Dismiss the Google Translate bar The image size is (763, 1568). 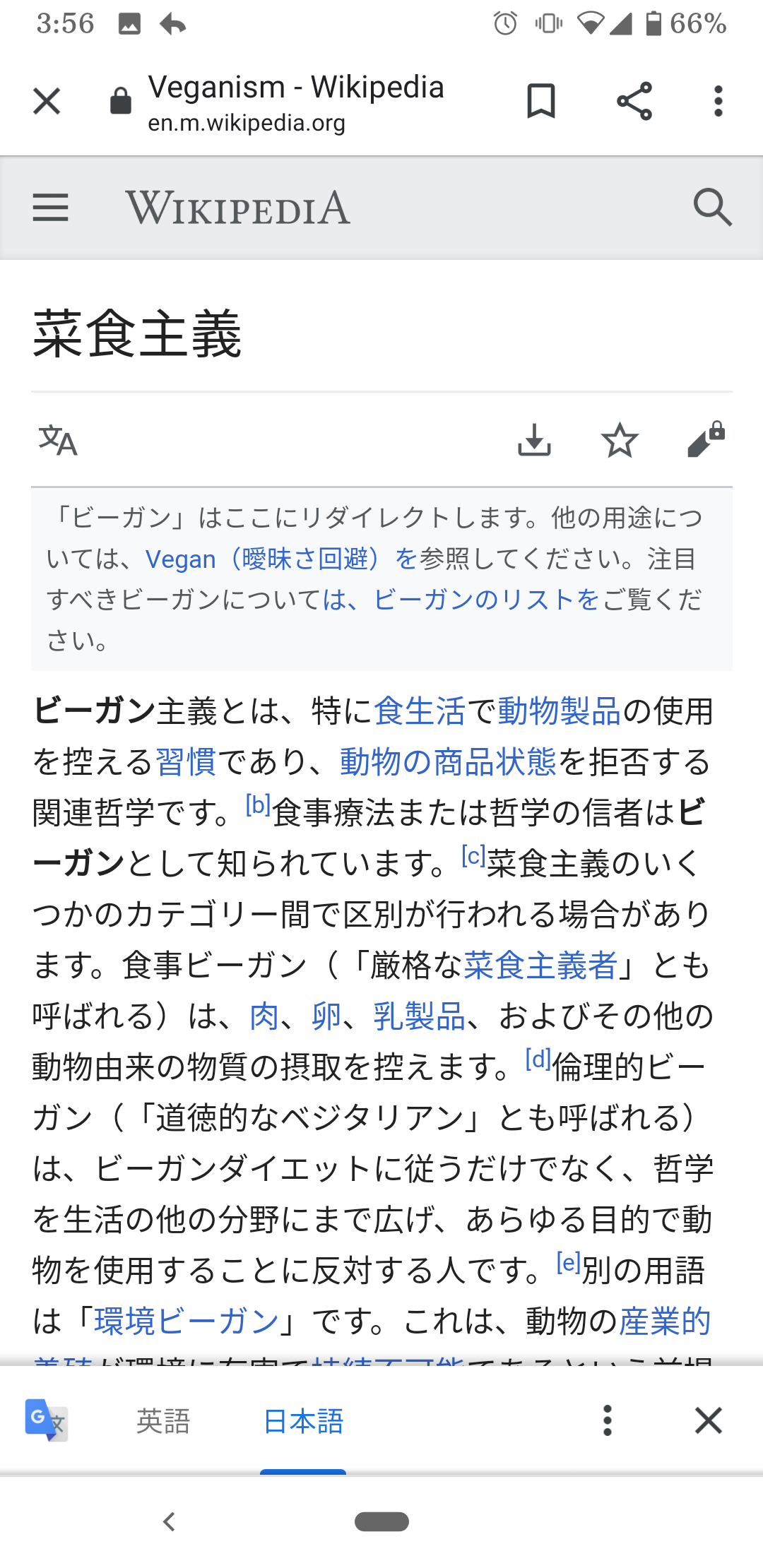[708, 1420]
